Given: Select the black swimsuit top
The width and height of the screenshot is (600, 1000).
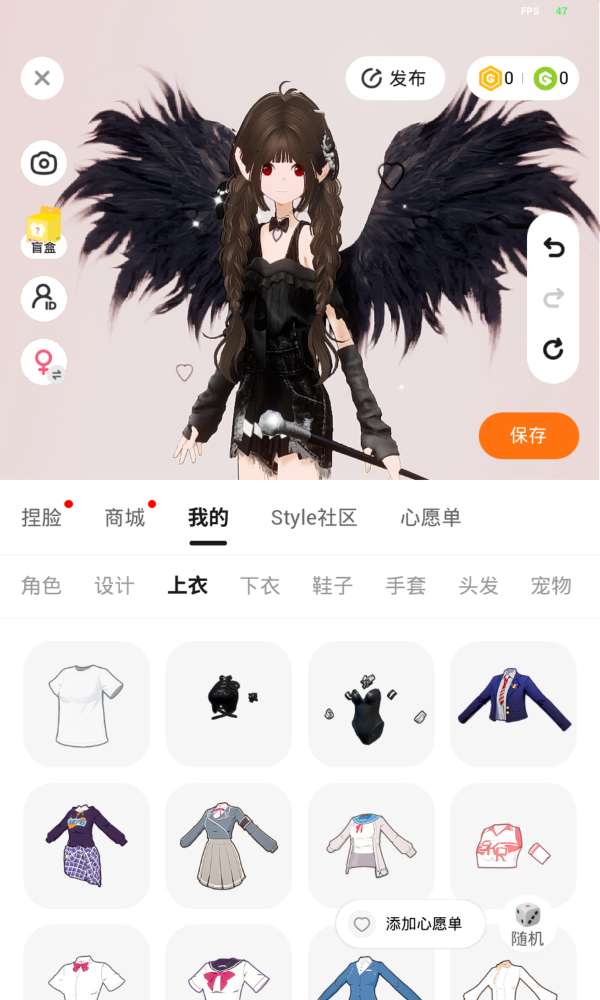Looking at the screenshot, I should tap(371, 703).
